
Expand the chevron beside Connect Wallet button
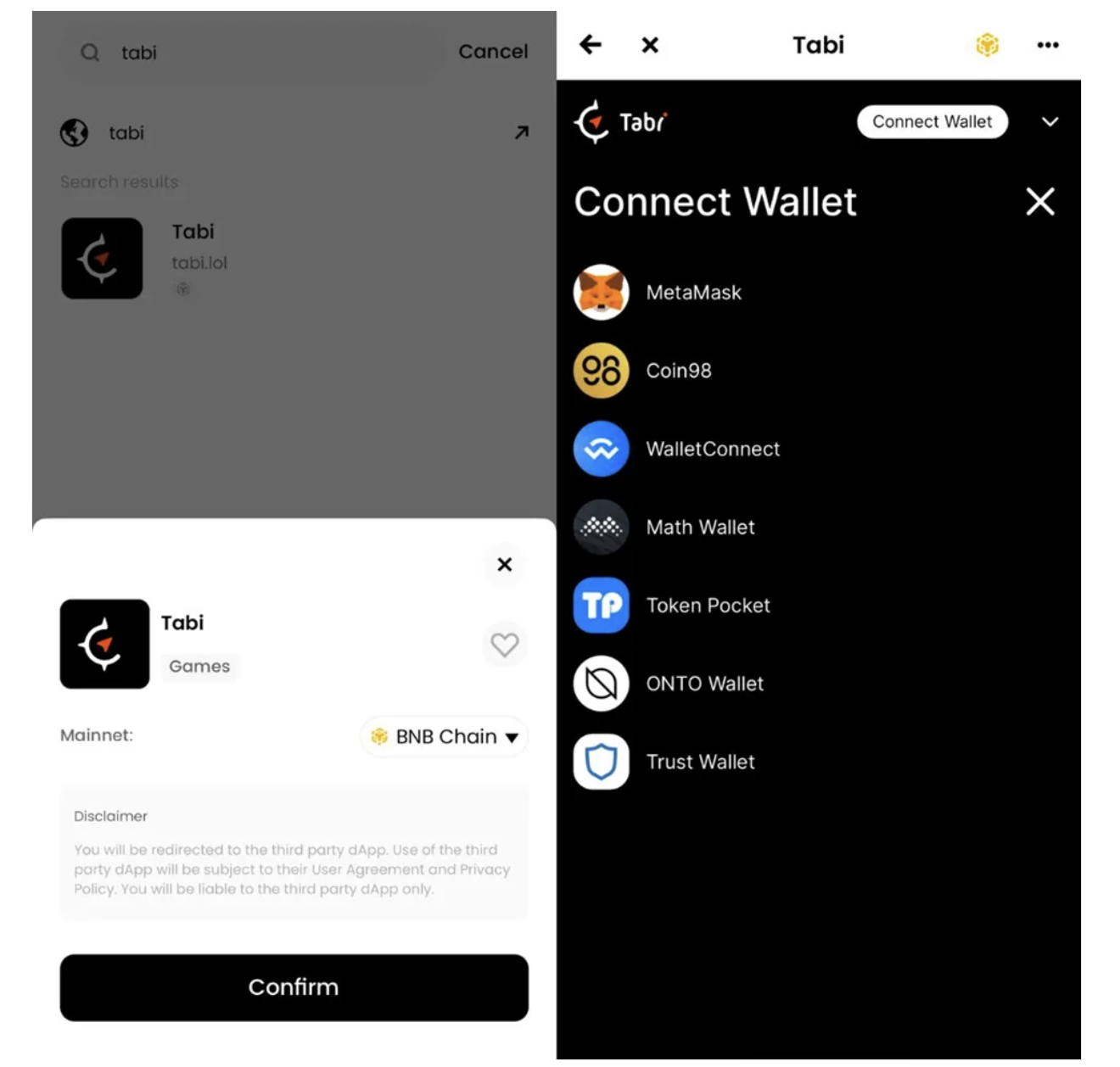tap(1050, 122)
